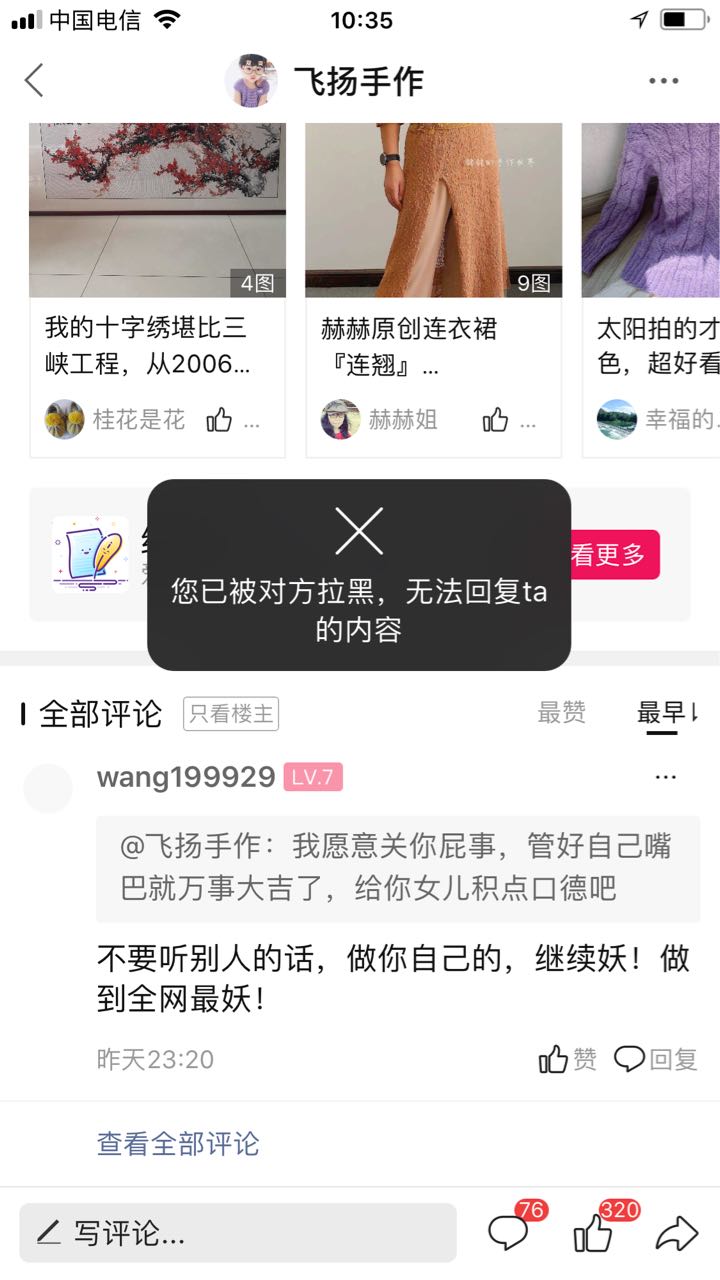Like the post by 赫赫姐

pos(495,420)
